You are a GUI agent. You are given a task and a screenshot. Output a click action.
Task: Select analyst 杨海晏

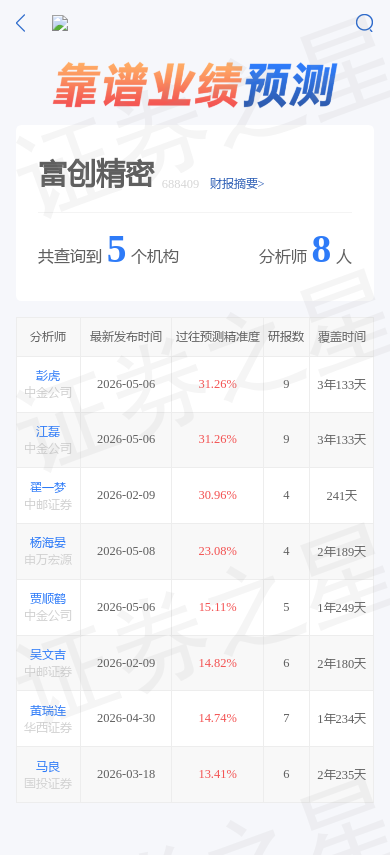coord(48,543)
